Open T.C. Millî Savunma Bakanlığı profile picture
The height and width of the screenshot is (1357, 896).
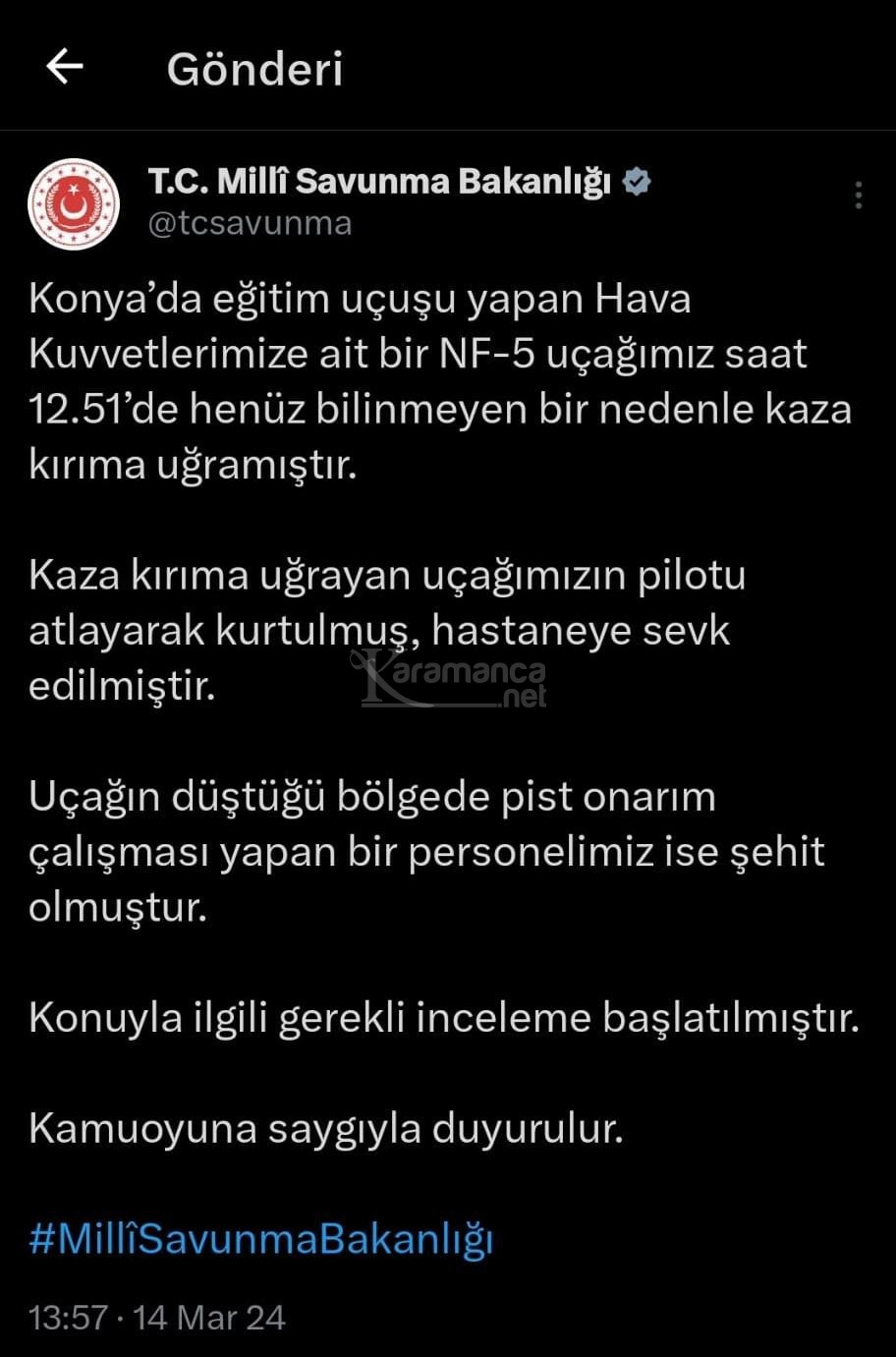[73, 203]
